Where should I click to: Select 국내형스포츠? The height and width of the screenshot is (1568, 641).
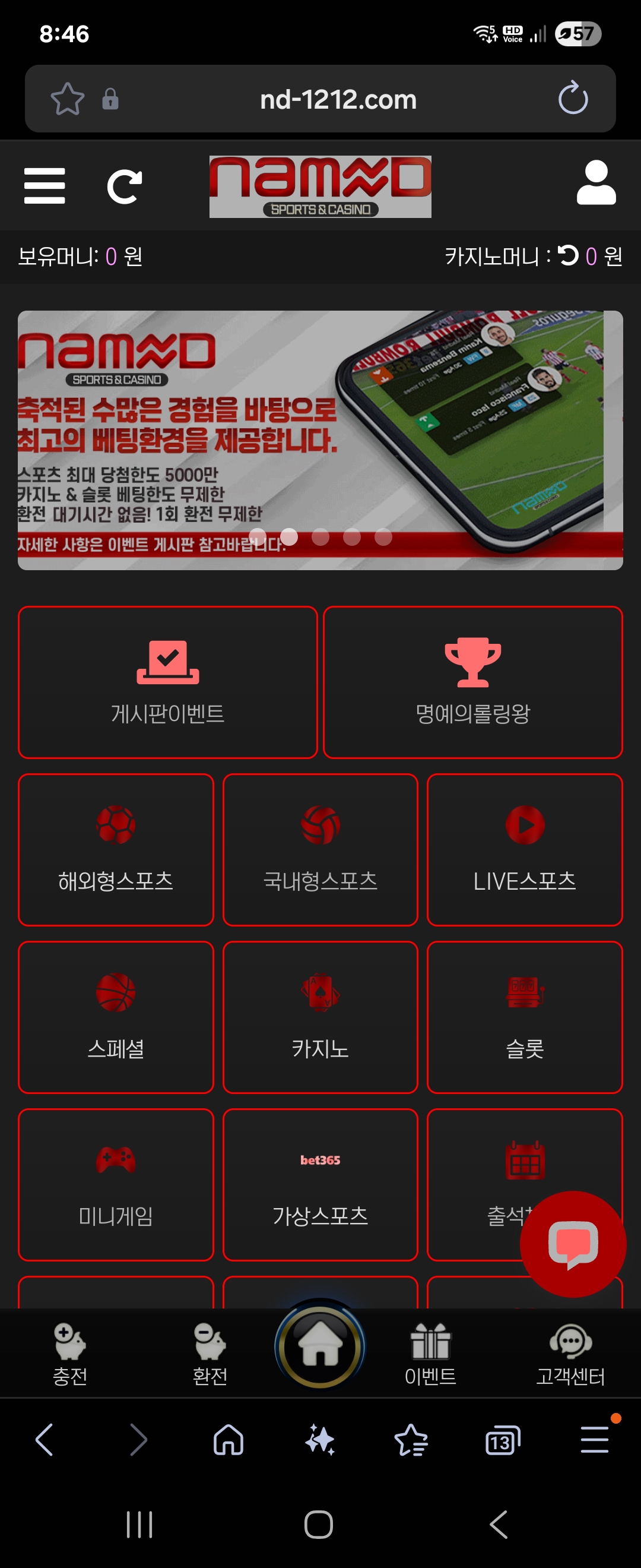tap(320, 849)
